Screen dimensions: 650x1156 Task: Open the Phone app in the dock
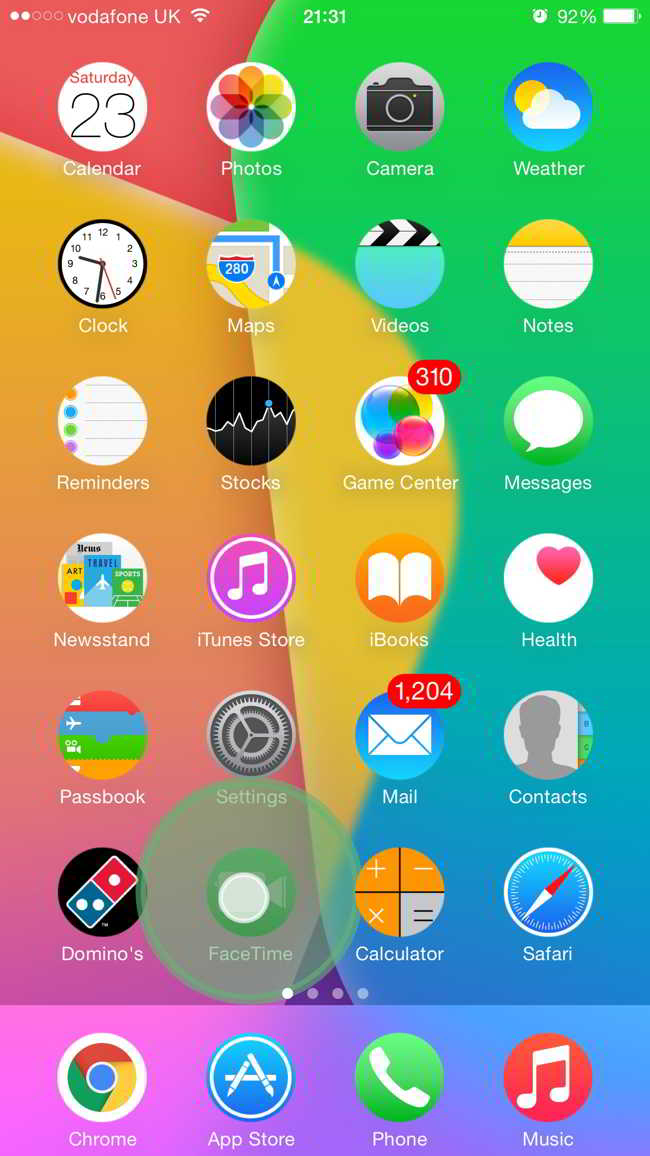[x=399, y=1077]
